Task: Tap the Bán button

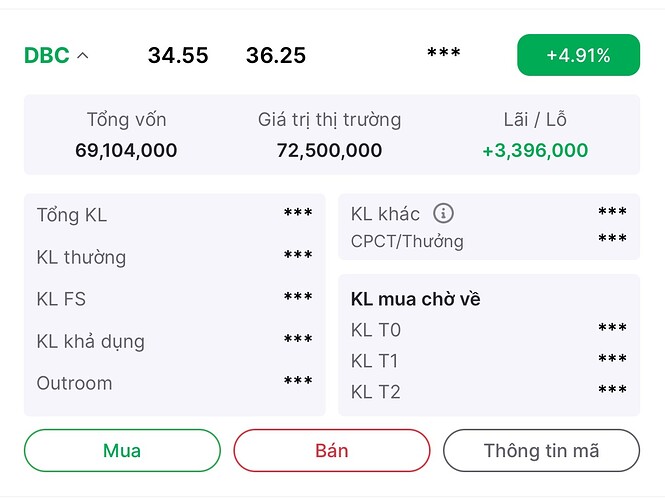Action: [332, 450]
